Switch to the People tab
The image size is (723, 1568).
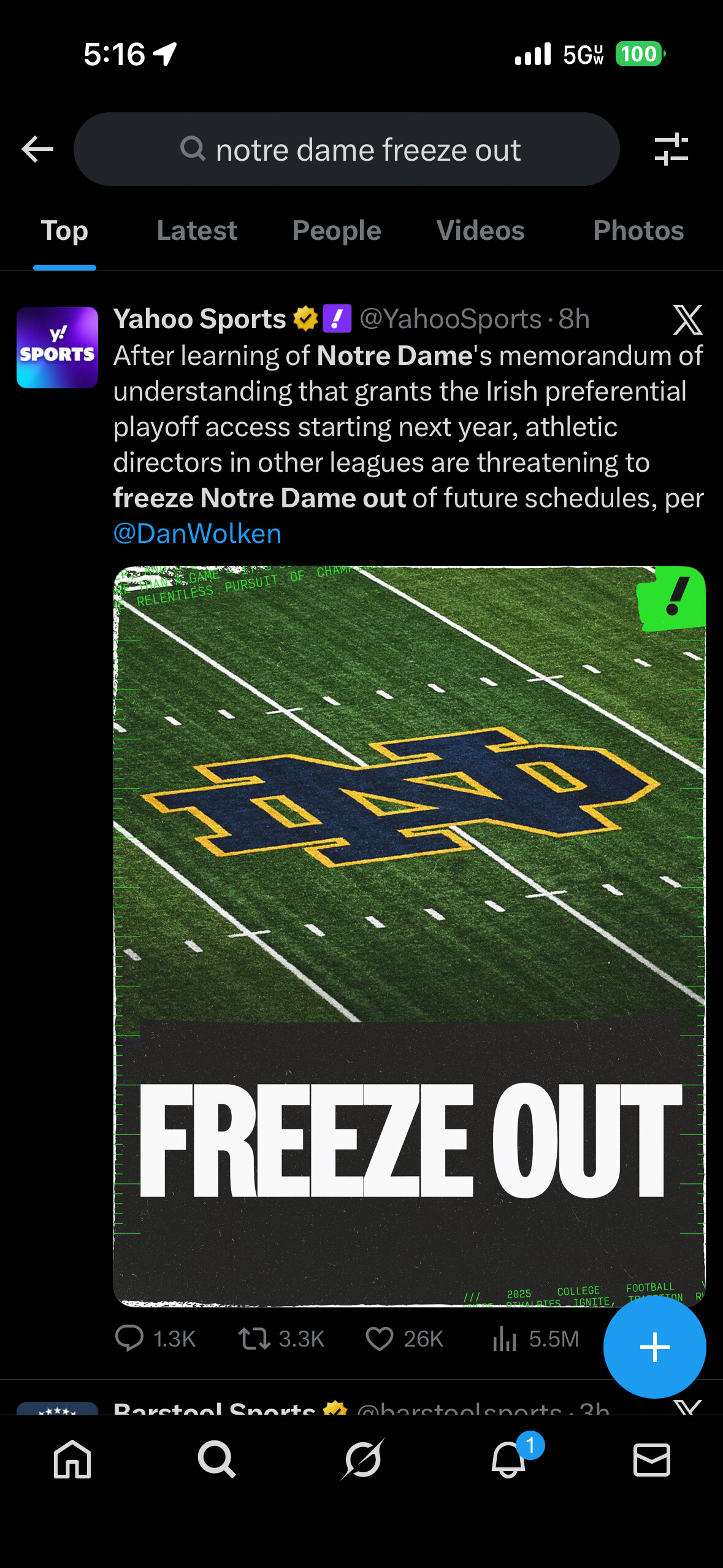(337, 231)
